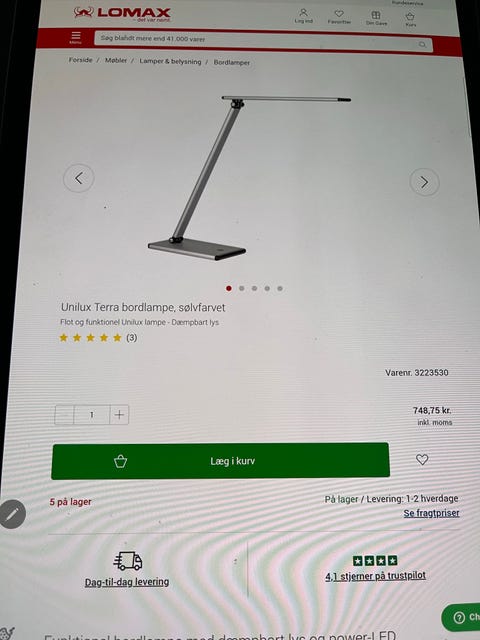Open Lamper & belysning breadcrumb
Viewport: 480px width, 640px height.
[x=170, y=61]
